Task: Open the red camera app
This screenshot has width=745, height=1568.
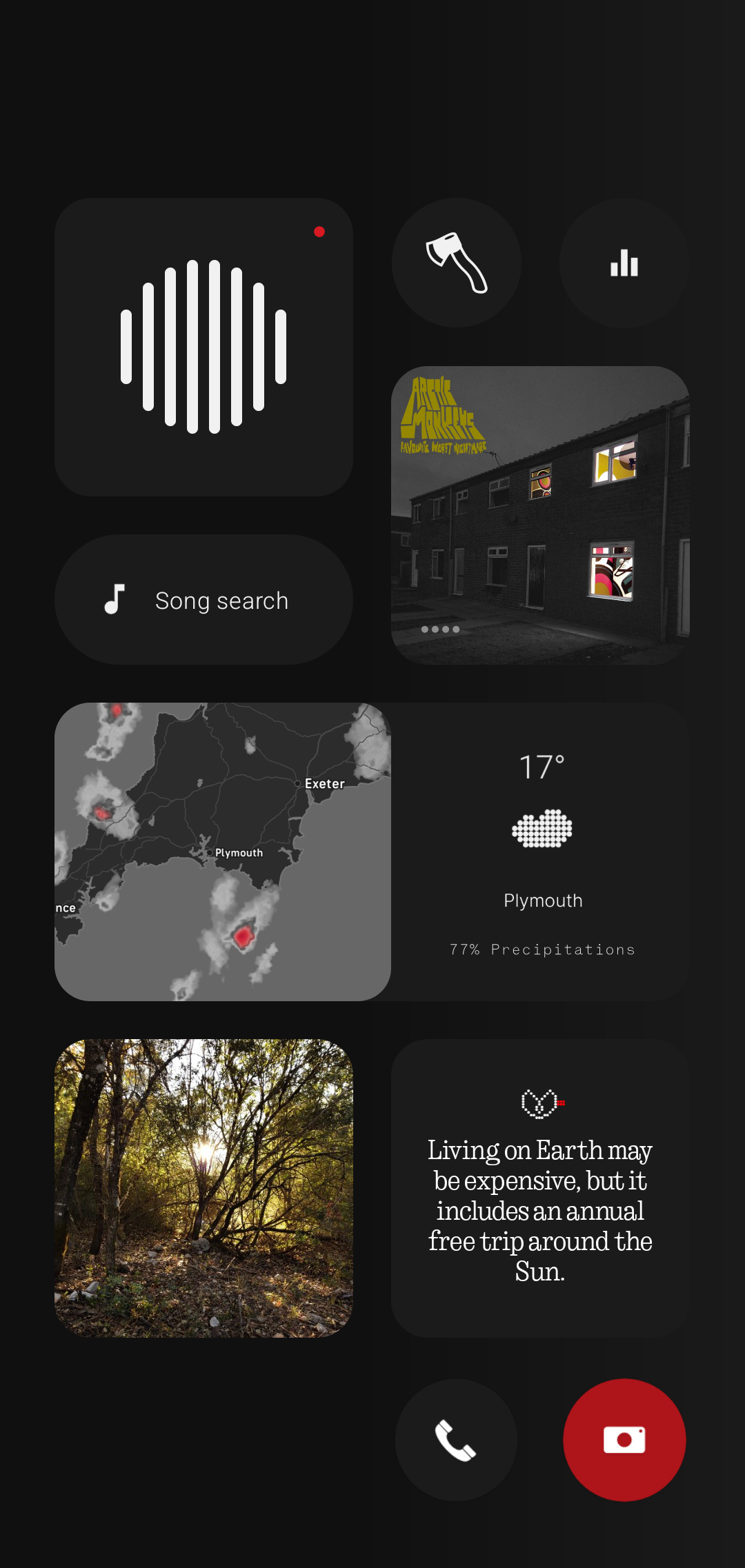Action: (x=624, y=1440)
